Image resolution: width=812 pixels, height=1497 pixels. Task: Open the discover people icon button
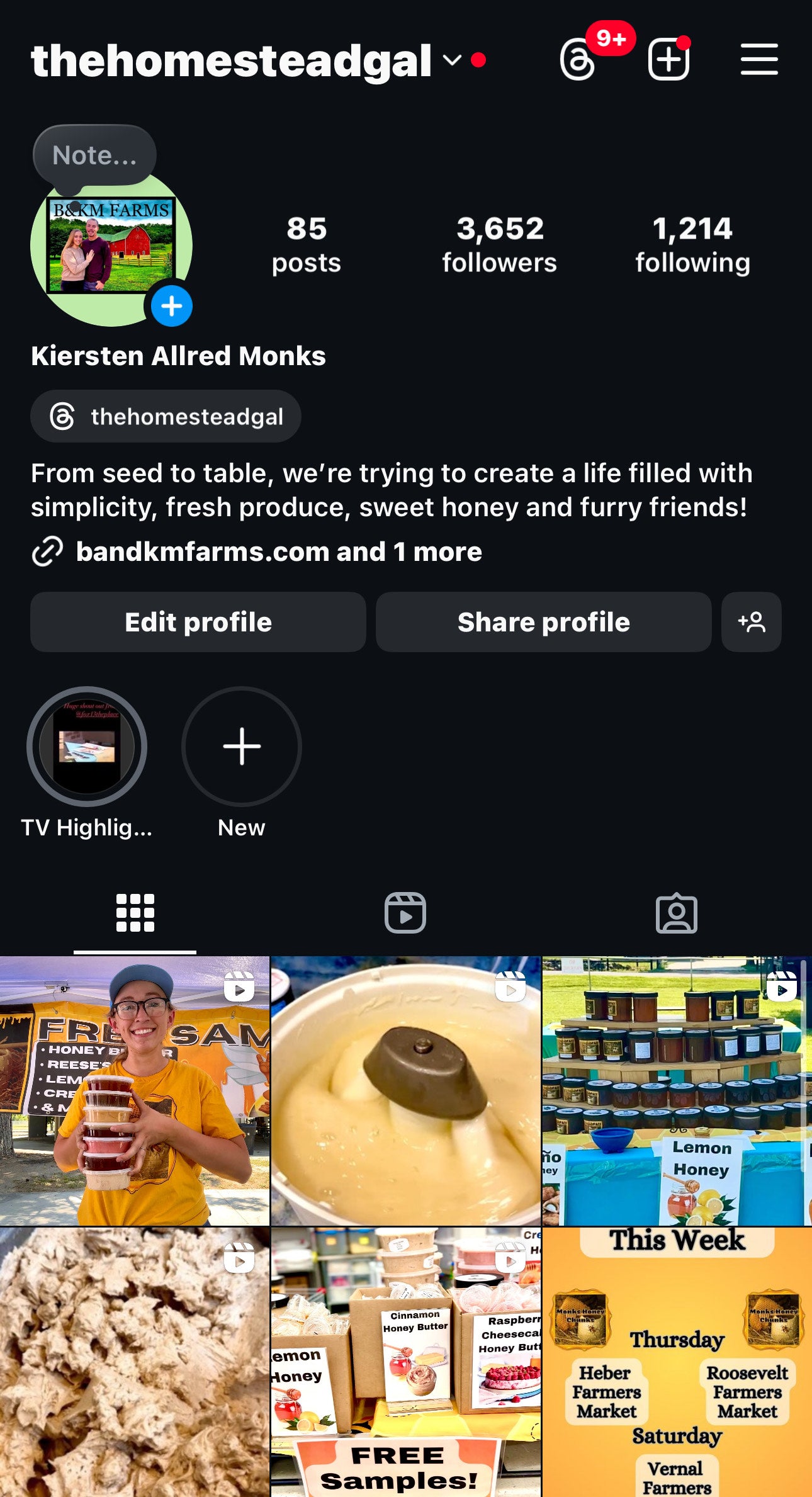(751, 622)
